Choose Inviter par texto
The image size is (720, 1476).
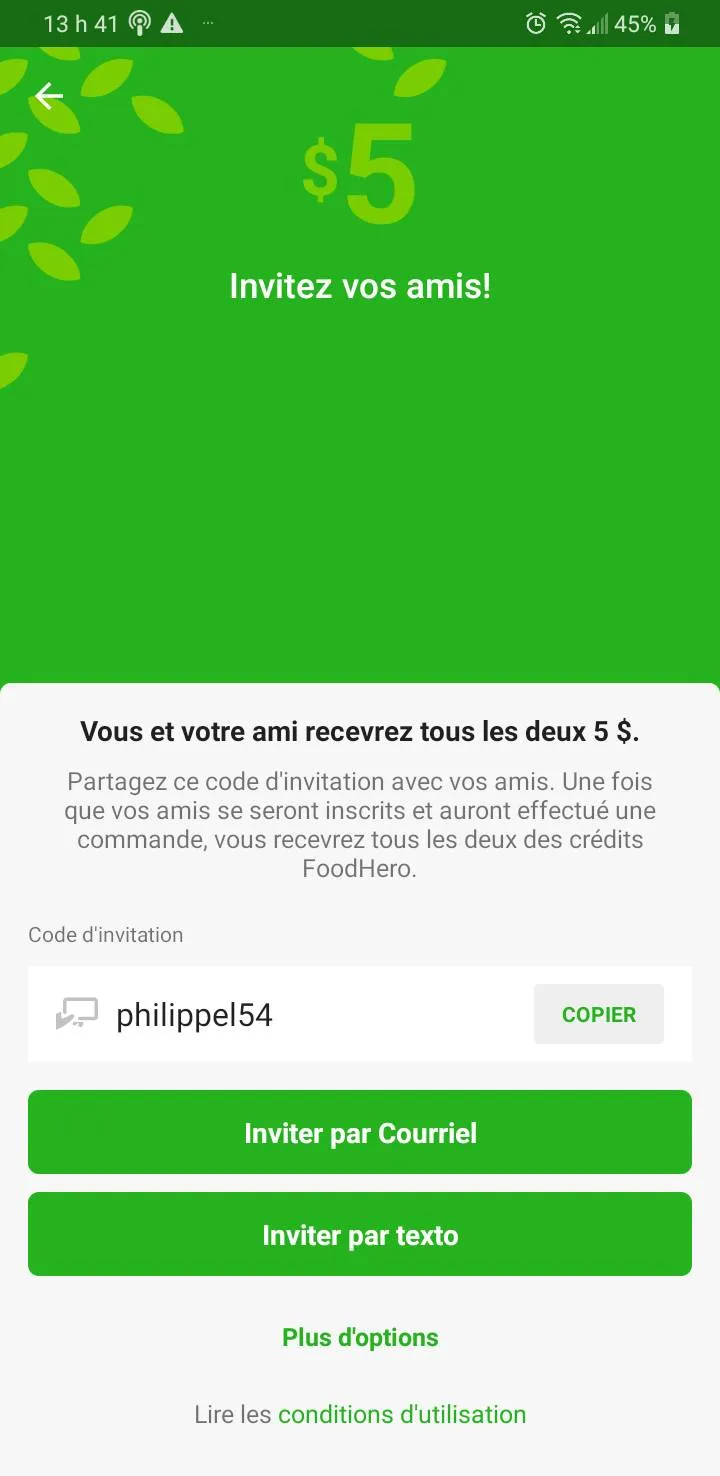point(360,1234)
